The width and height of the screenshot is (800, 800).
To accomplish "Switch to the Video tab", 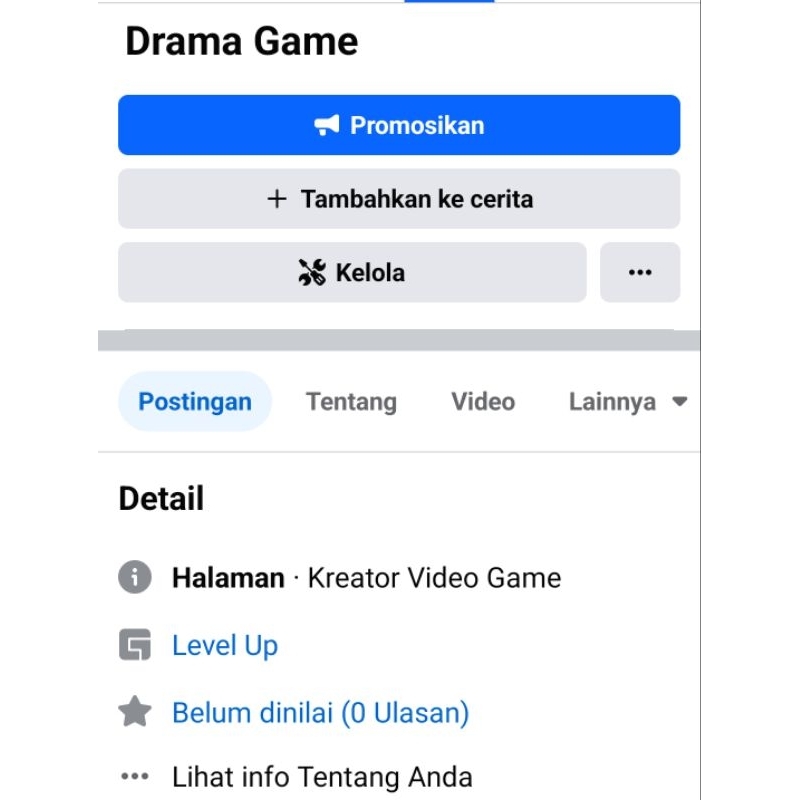I will coord(483,402).
